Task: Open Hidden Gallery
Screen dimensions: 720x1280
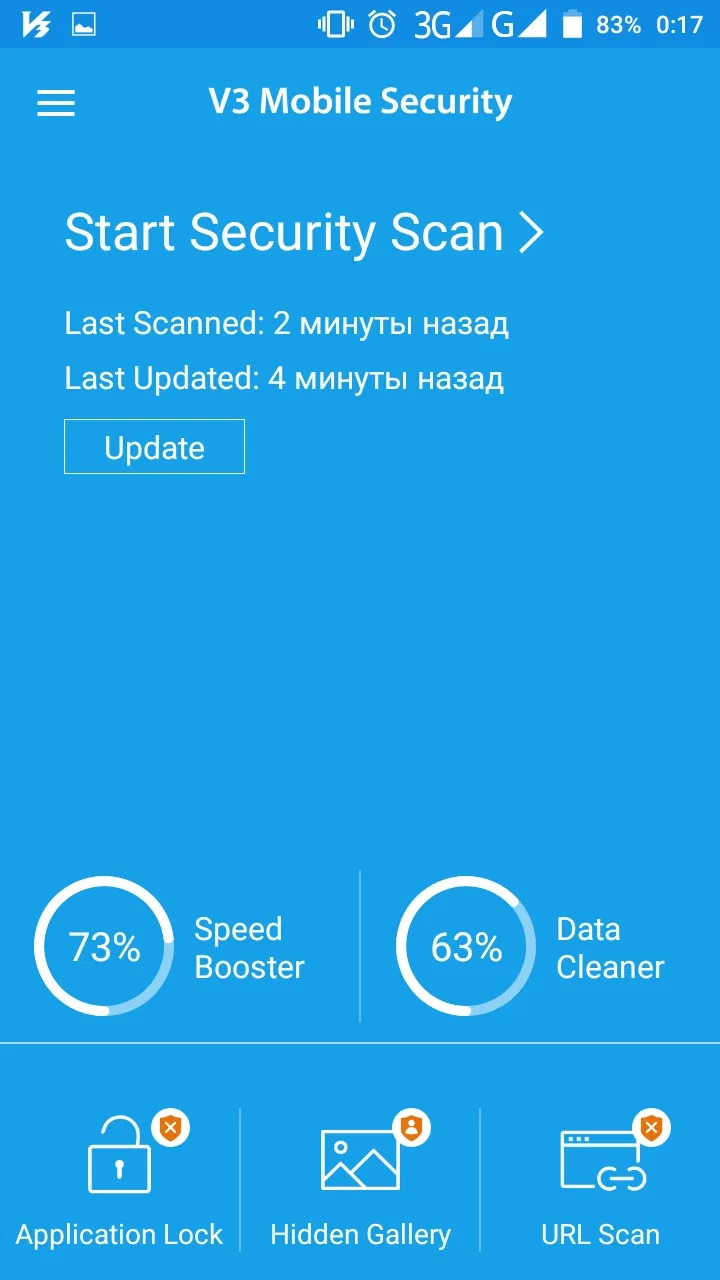Action: click(360, 1180)
